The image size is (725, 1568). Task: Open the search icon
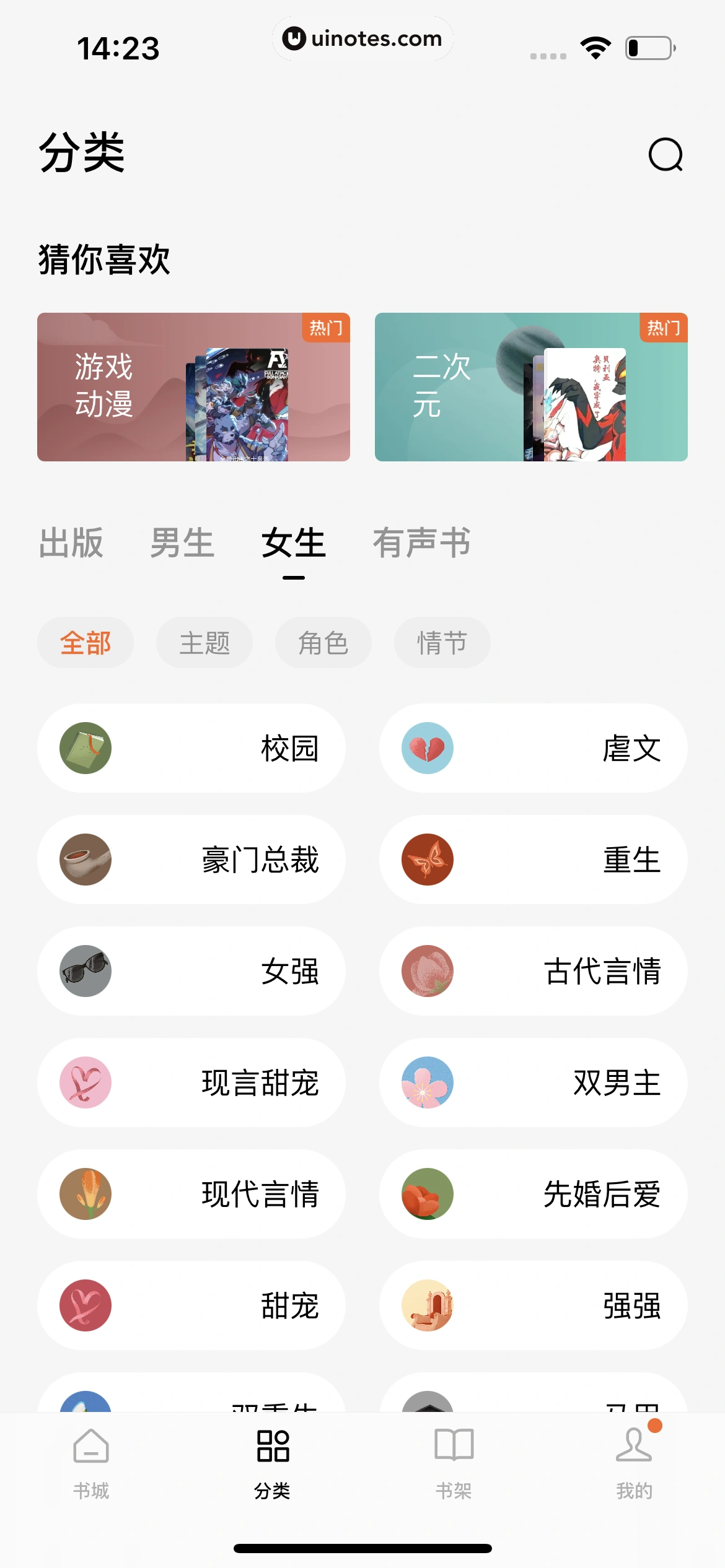tap(666, 155)
